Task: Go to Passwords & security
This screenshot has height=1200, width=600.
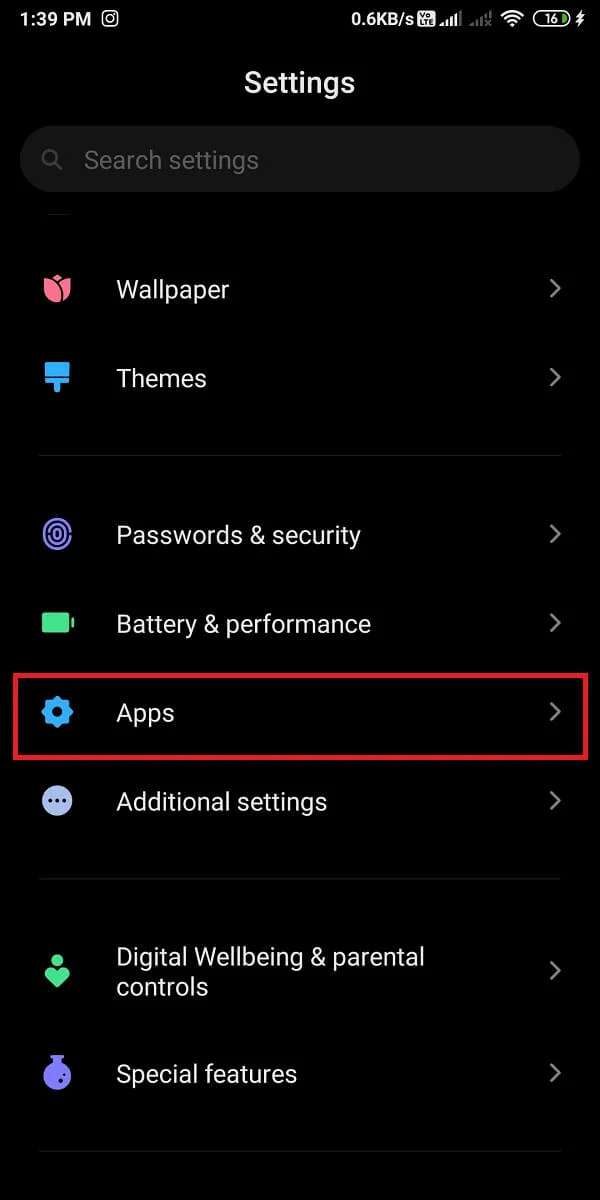Action: (x=300, y=535)
